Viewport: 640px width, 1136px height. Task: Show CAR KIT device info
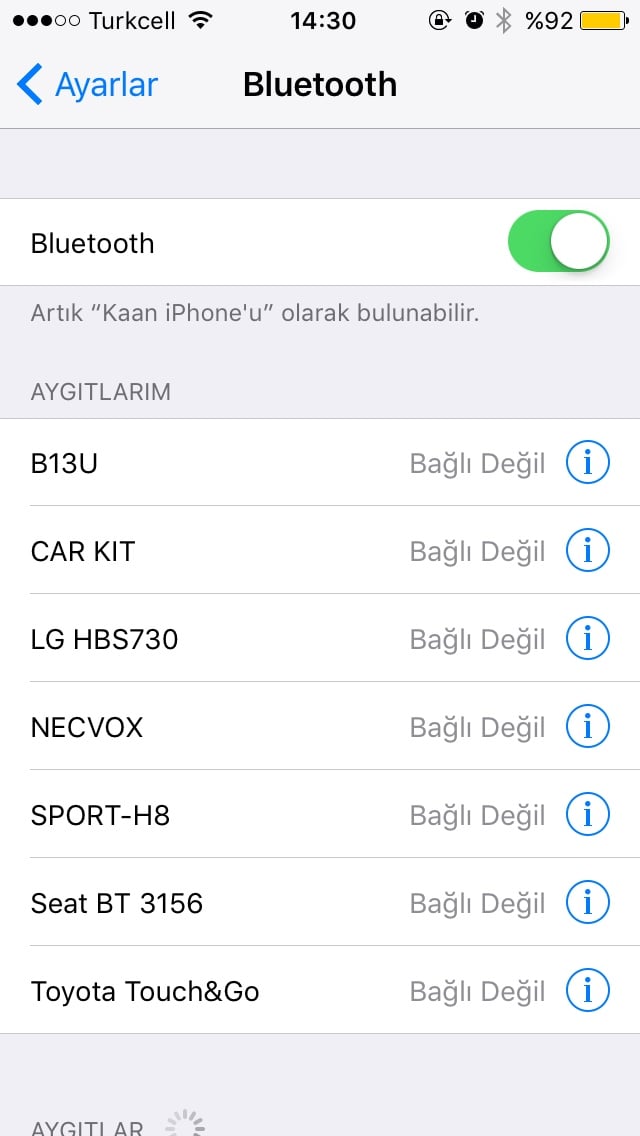click(x=588, y=551)
